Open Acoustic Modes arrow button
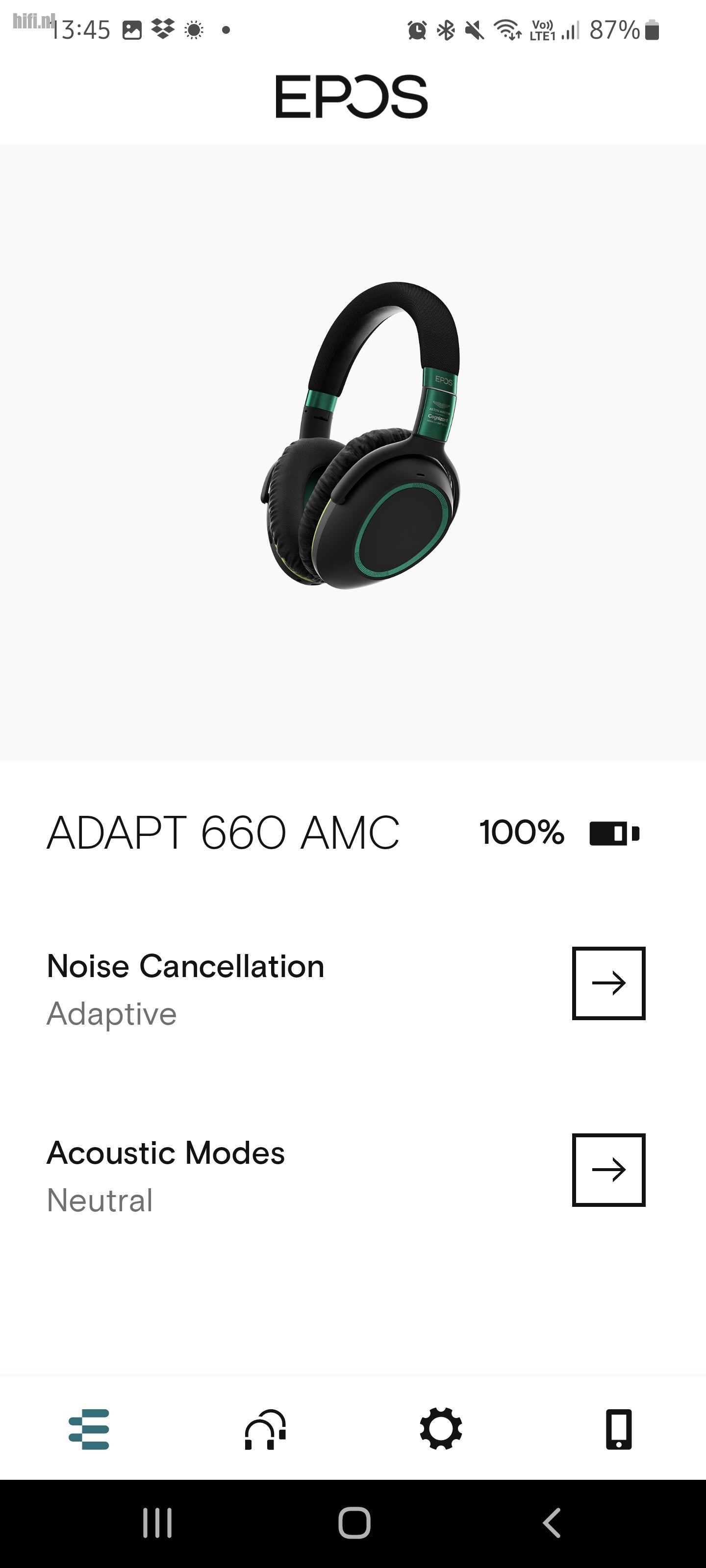The height and width of the screenshot is (1568, 706). [608, 1169]
